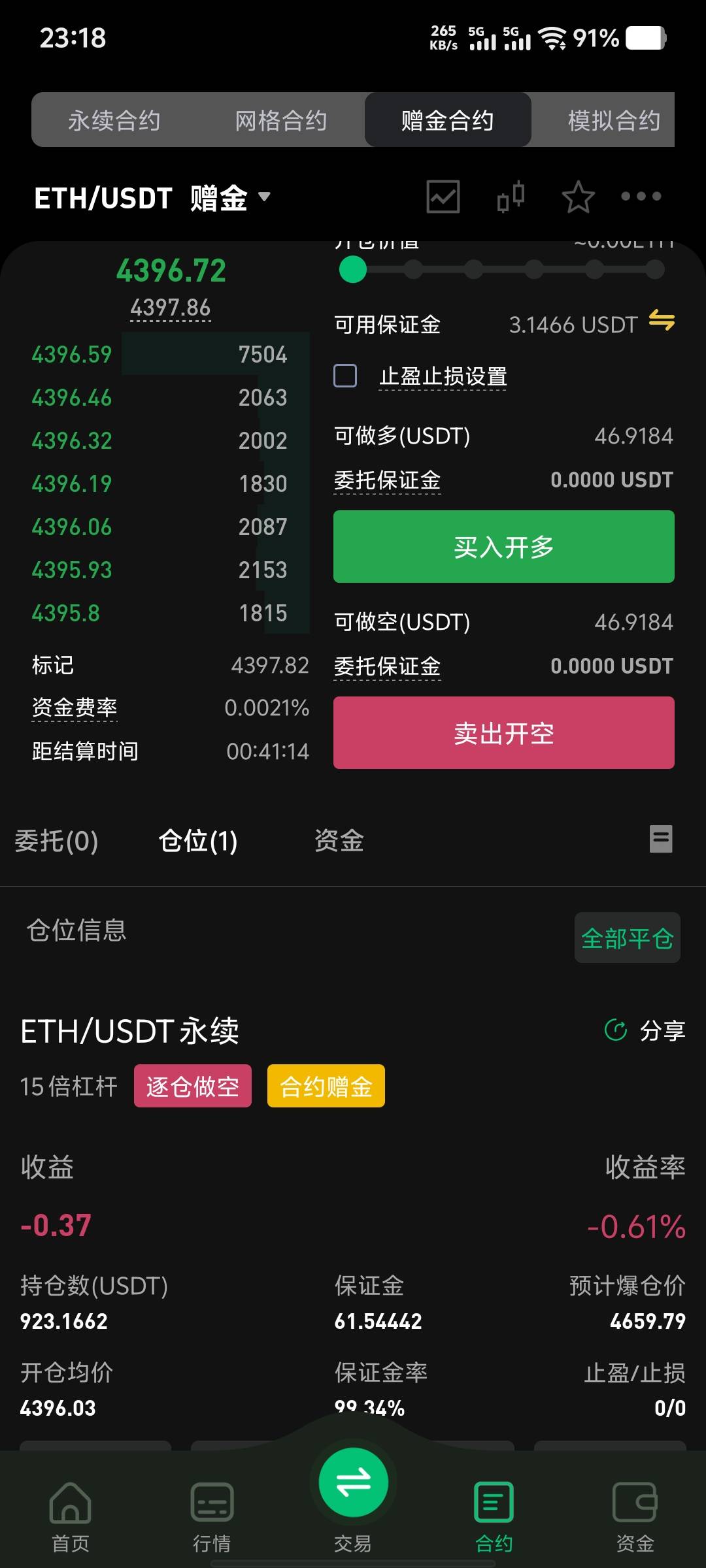Viewport: 706px width, 1568px height.
Task: Check the 止盈止损设置 checkbox
Action: pyautogui.click(x=345, y=376)
